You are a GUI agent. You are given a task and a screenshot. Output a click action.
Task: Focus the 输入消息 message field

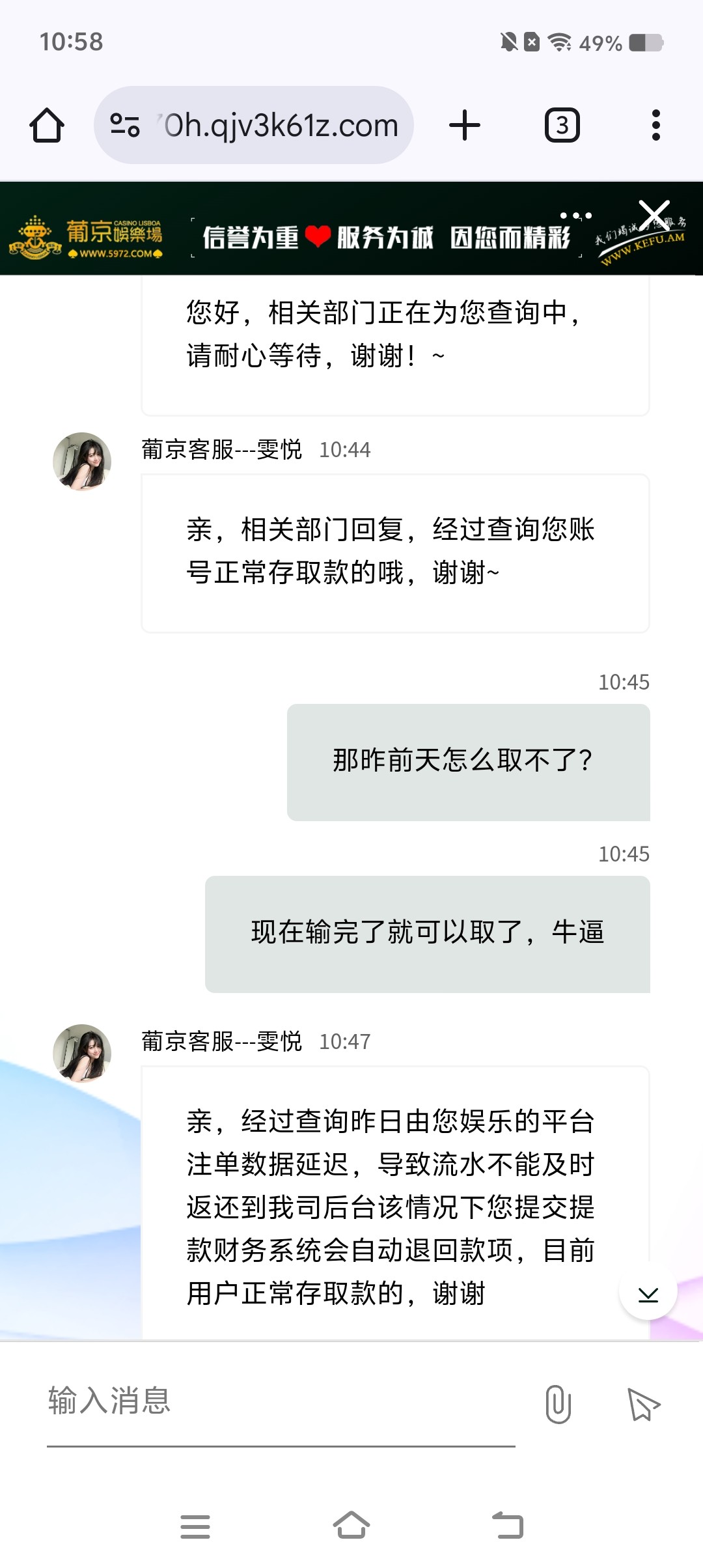pos(280,1401)
